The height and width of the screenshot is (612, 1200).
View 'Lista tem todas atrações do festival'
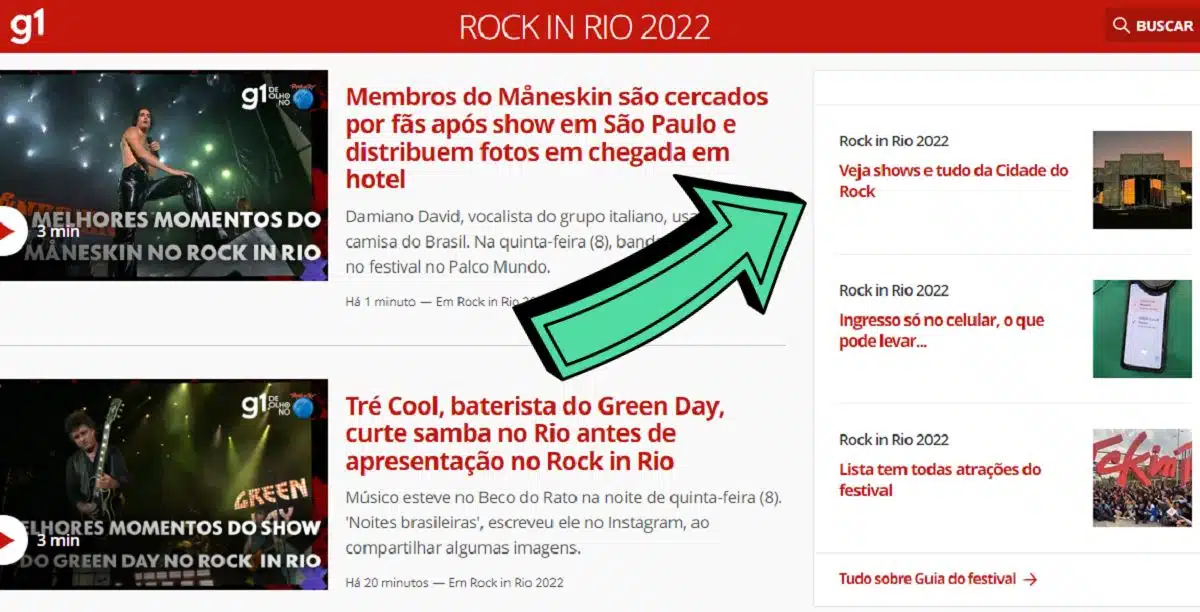point(939,480)
